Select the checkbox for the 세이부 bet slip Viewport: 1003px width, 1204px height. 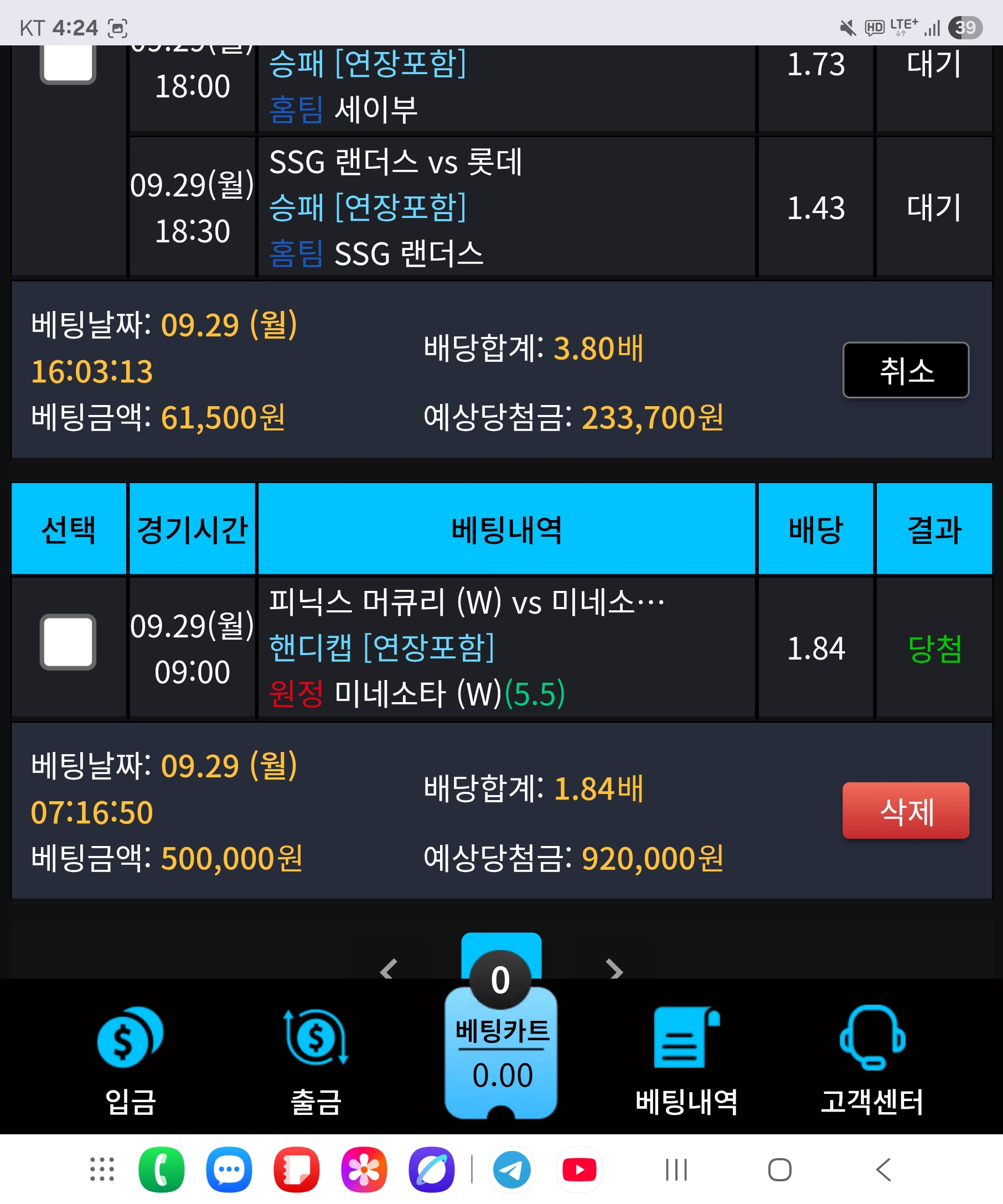[x=68, y=63]
